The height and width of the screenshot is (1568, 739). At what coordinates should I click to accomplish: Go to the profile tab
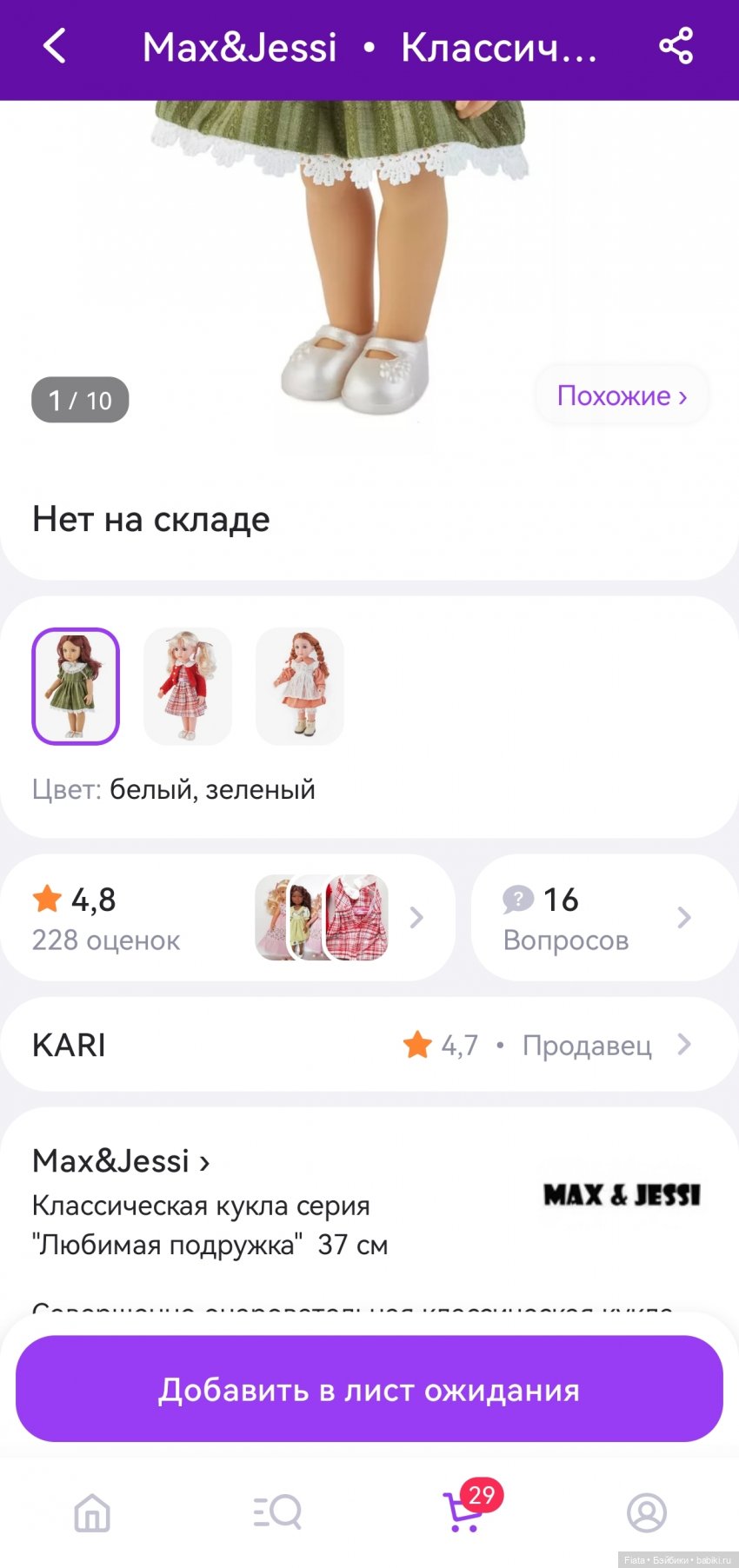[x=646, y=1513]
